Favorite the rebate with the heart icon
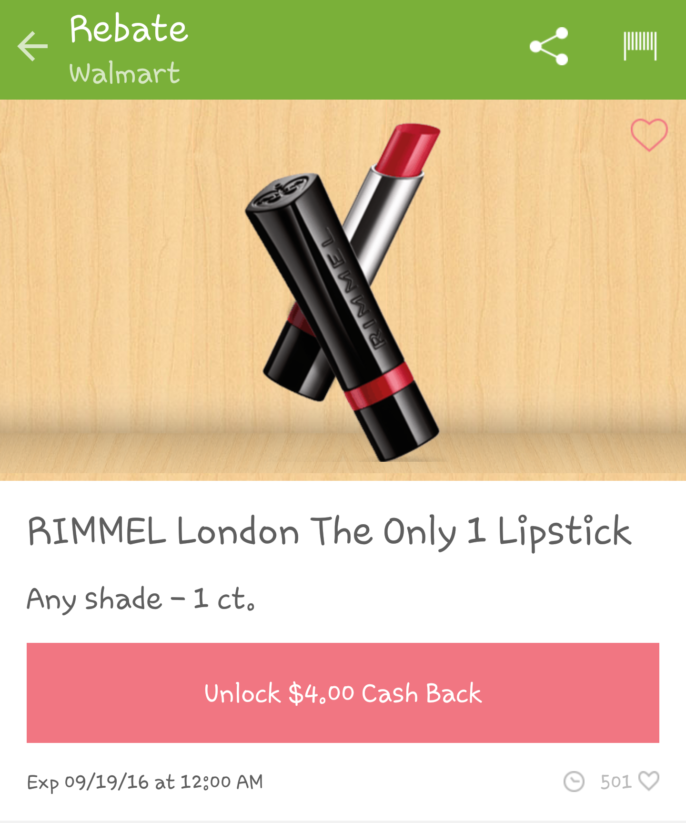The width and height of the screenshot is (686, 823). tap(648, 134)
